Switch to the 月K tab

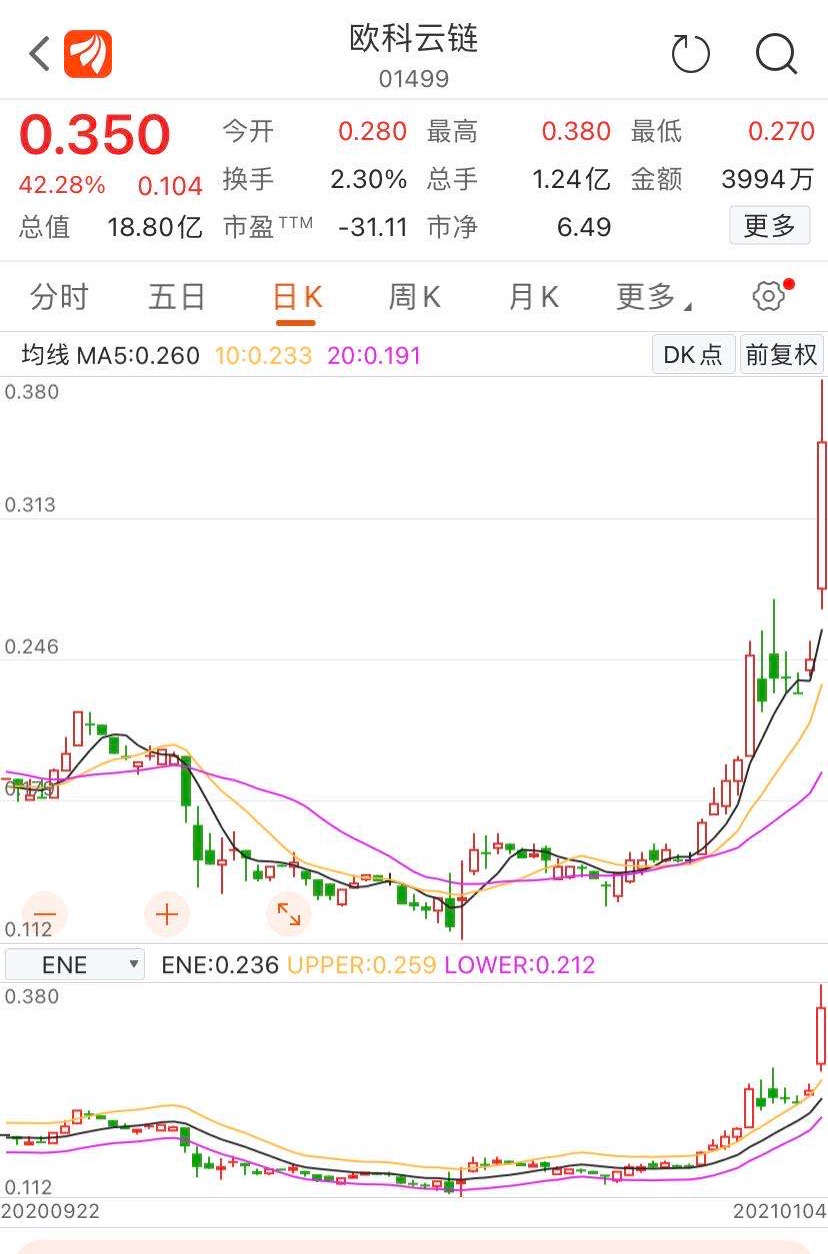click(533, 297)
